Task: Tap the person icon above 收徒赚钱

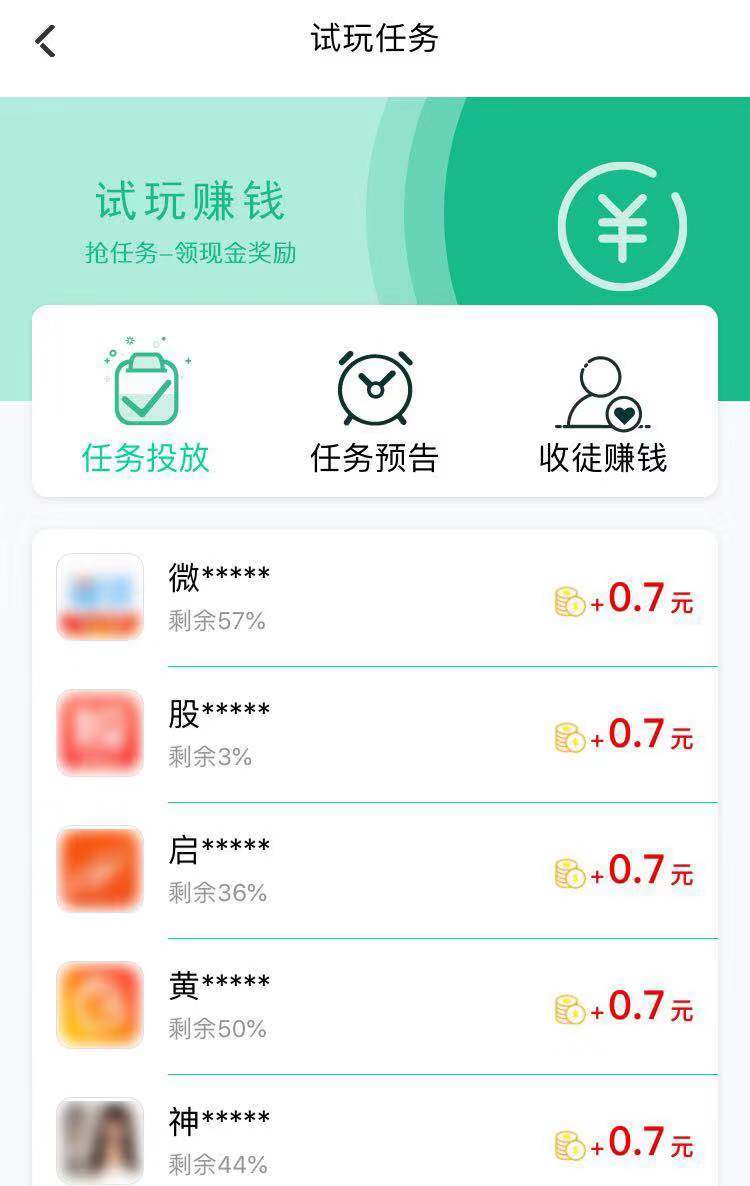Action: 601,390
